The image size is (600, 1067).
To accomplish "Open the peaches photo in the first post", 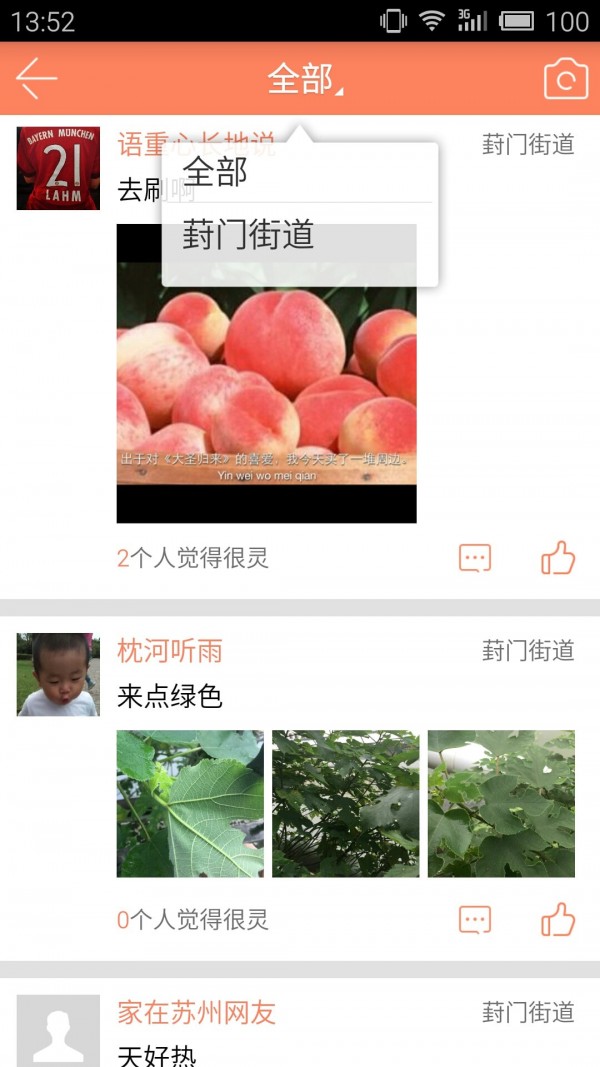I will [266, 400].
